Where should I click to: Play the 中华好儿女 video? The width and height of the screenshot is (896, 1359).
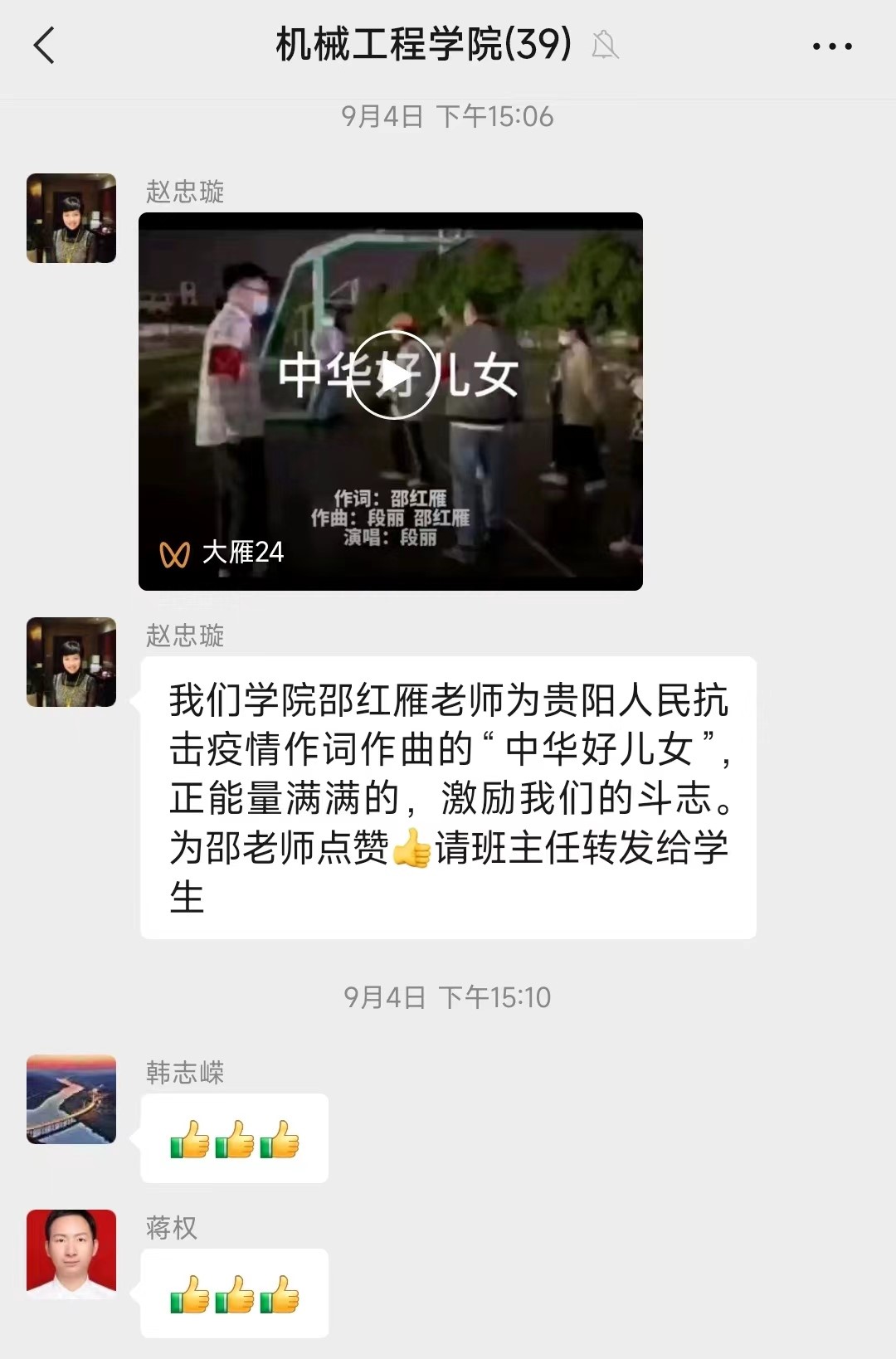coord(393,375)
